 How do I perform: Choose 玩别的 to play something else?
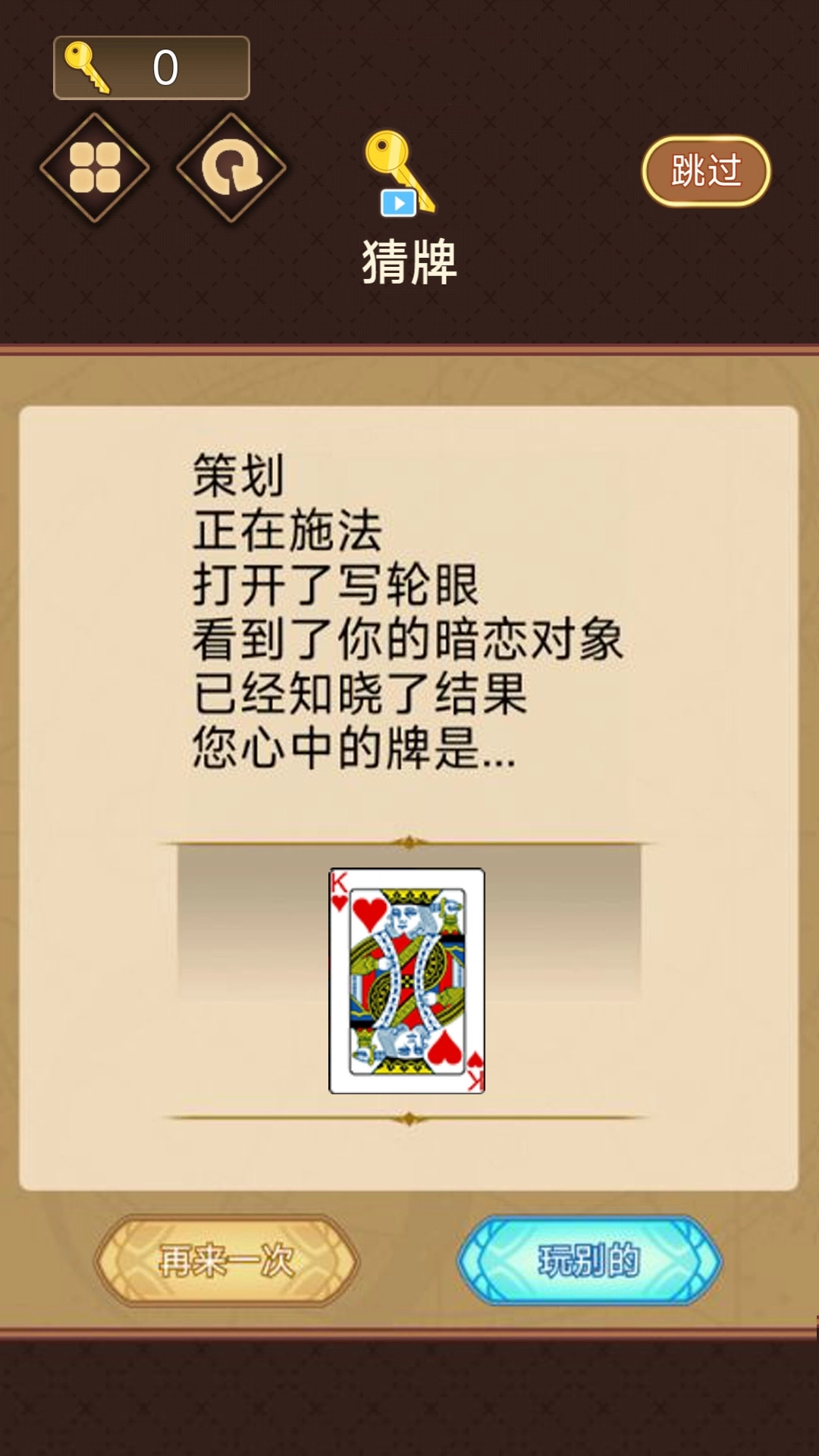click(x=589, y=1260)
